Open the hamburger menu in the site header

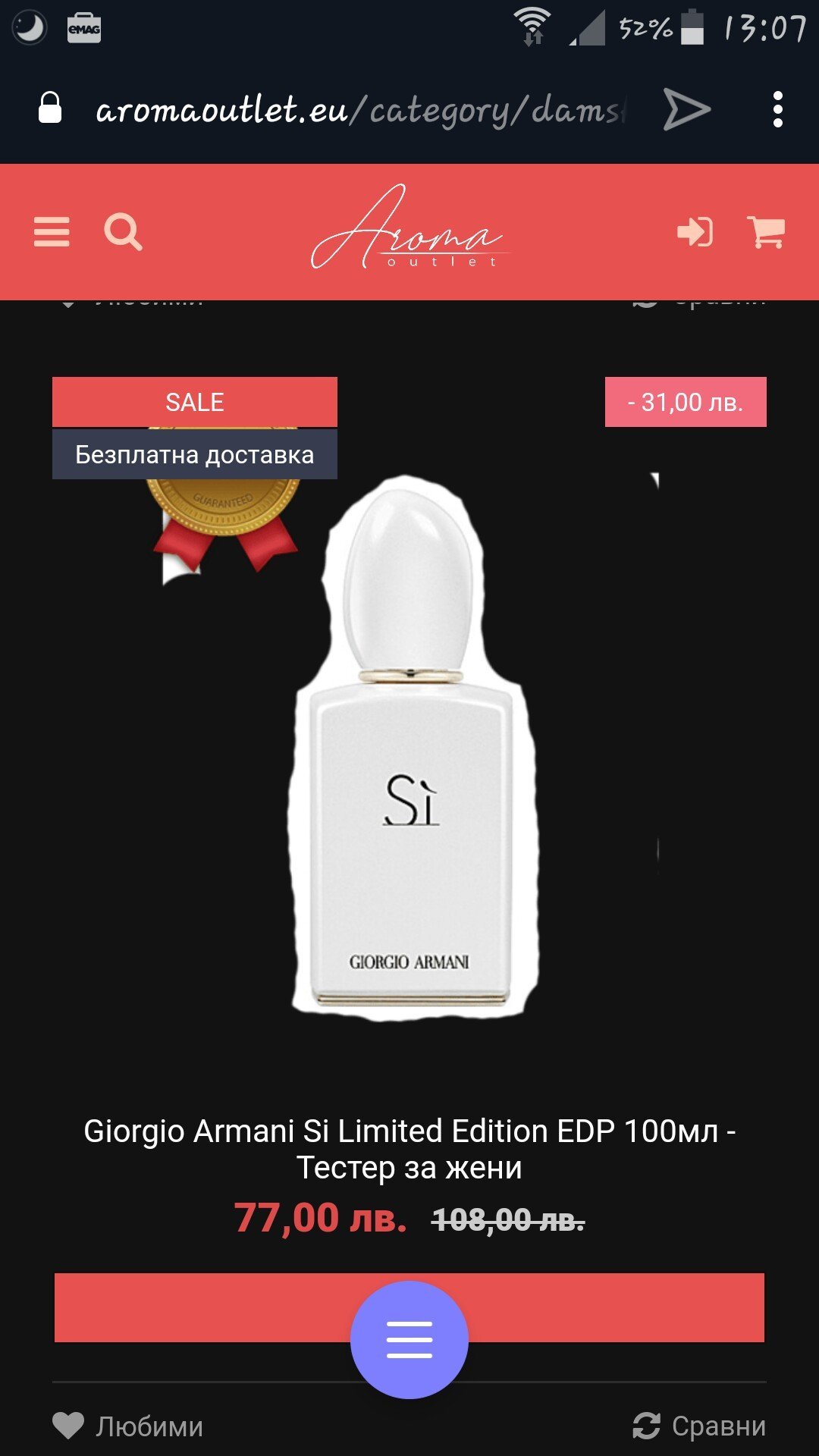pos(52,231)
